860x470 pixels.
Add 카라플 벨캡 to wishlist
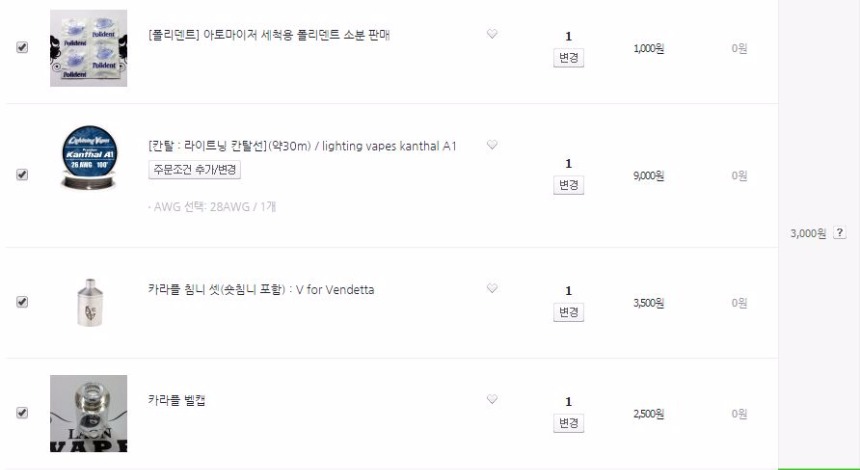492,400
